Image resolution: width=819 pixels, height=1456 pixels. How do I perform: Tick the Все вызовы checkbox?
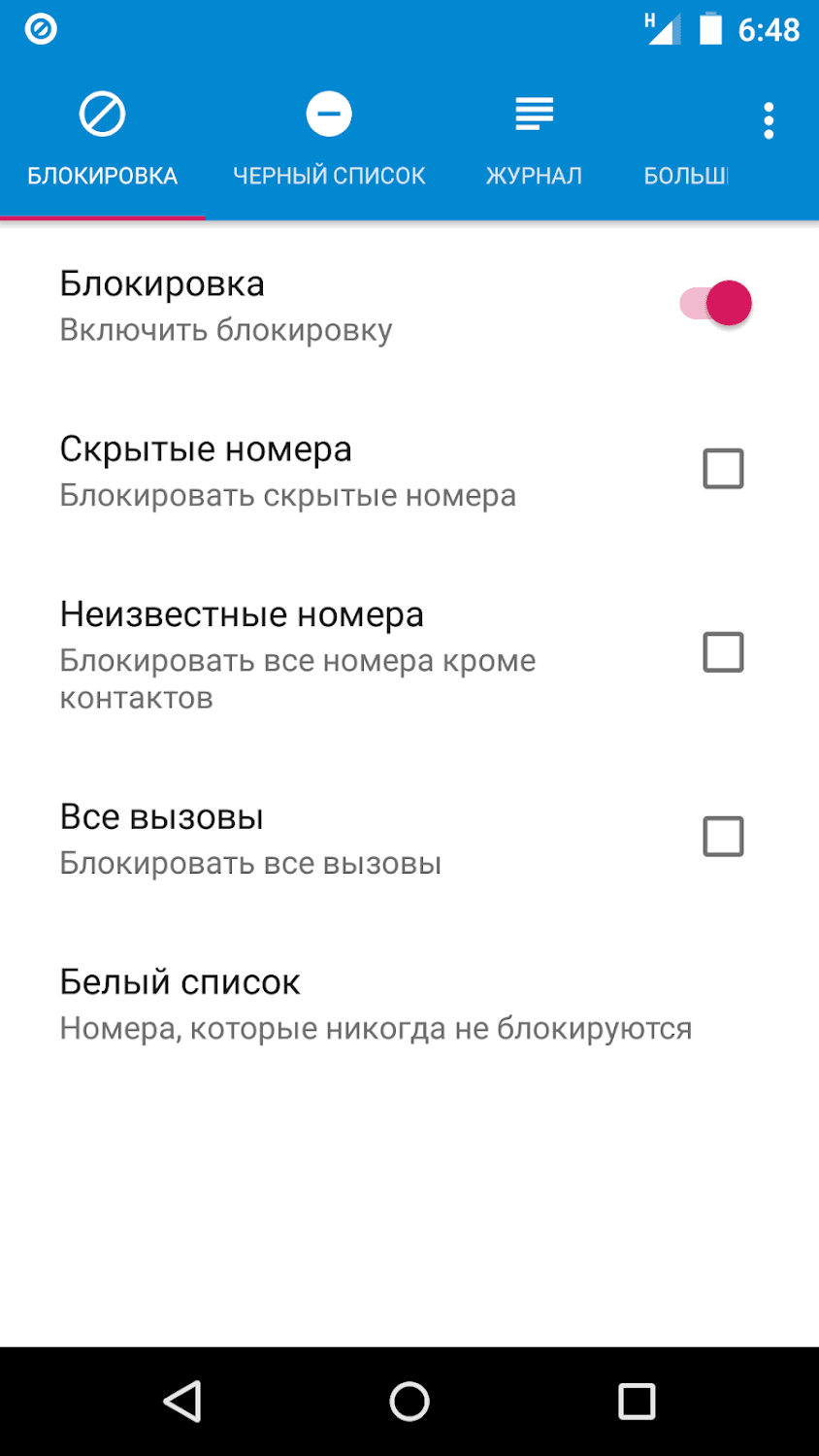click(723, 837)
